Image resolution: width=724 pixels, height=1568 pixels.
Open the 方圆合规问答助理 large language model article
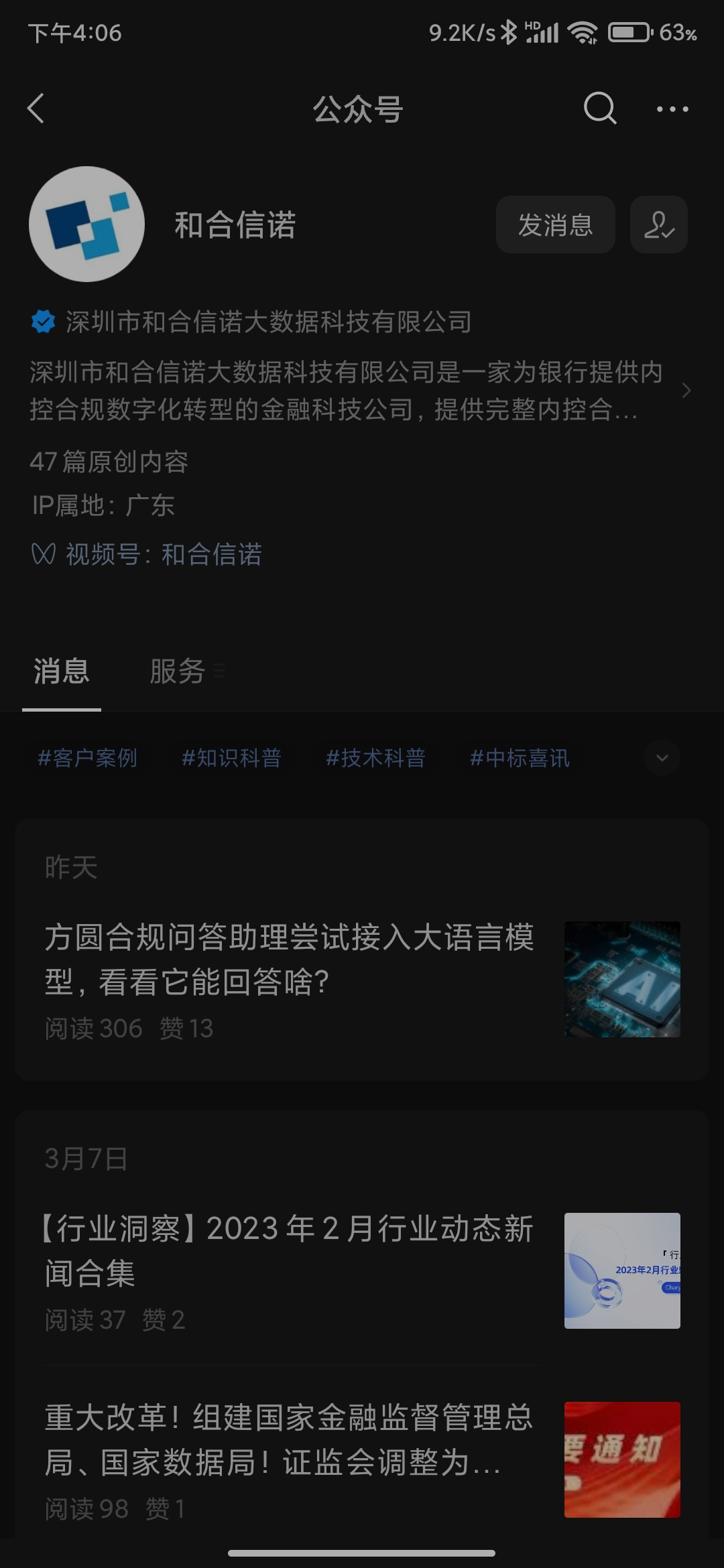click(290, 960)
